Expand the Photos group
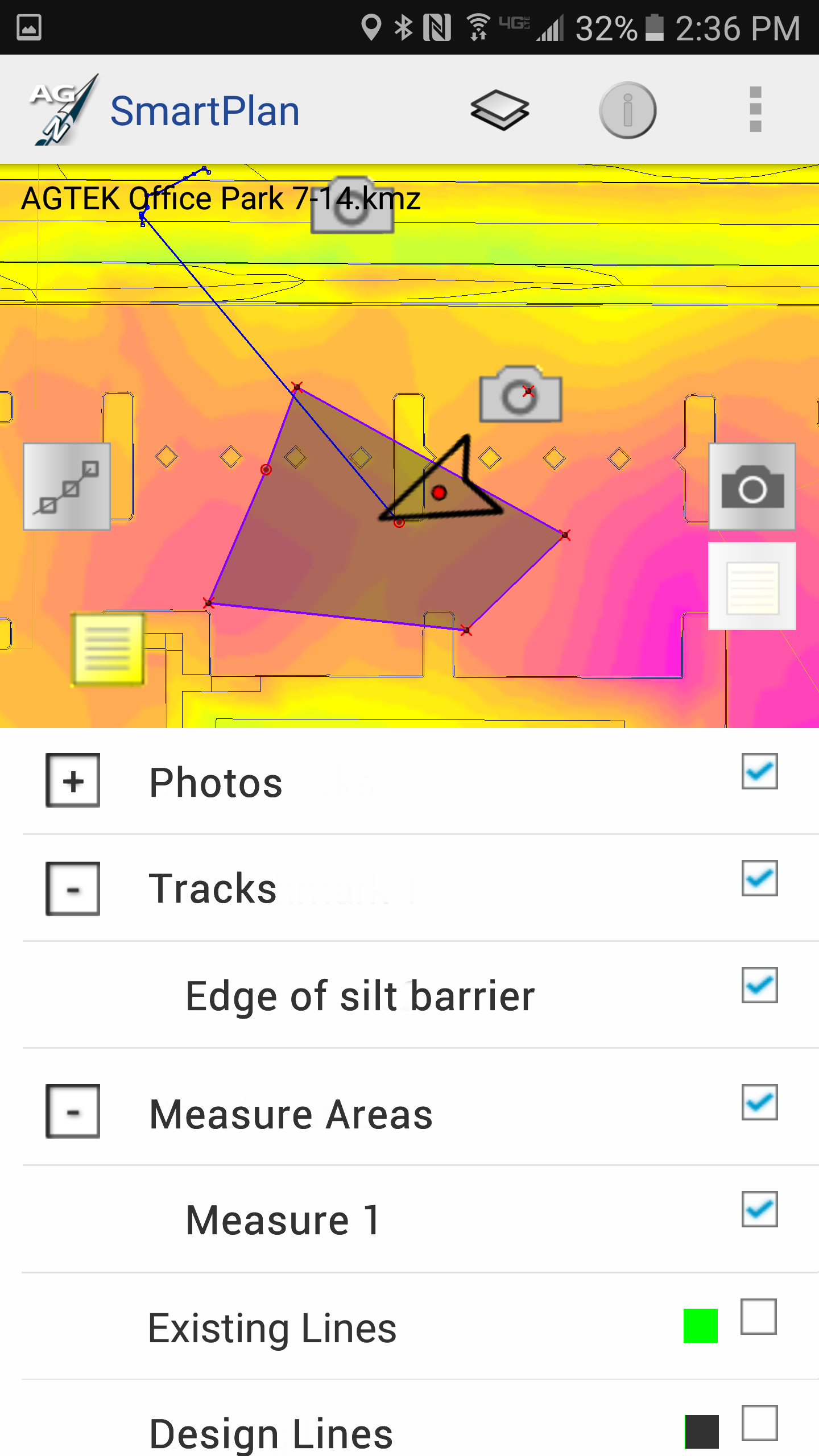This screenshot has width=819, height=1456. pyautogui.click(x=73, y=780)
